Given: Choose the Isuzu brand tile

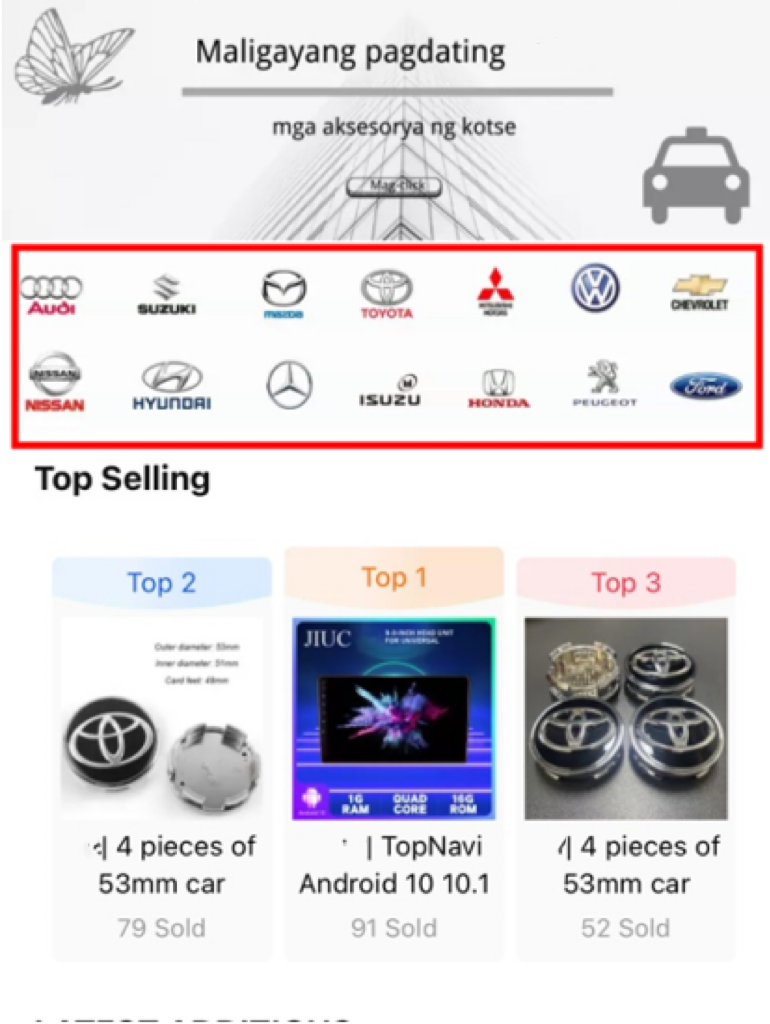Looking at the screenshot, I should pyautogui.click(x=391, y=390).
